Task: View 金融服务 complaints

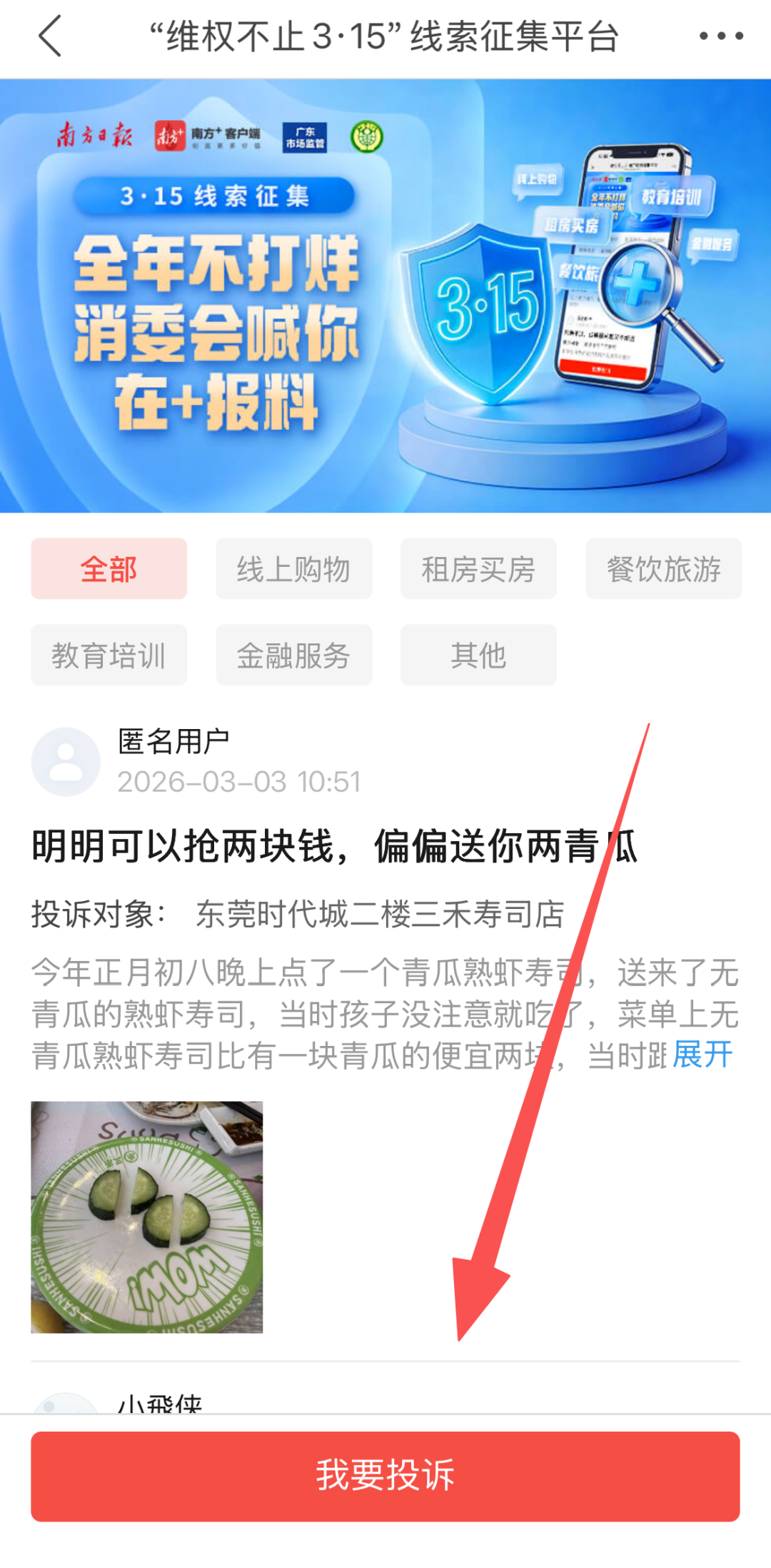Action: coord(293,655)
